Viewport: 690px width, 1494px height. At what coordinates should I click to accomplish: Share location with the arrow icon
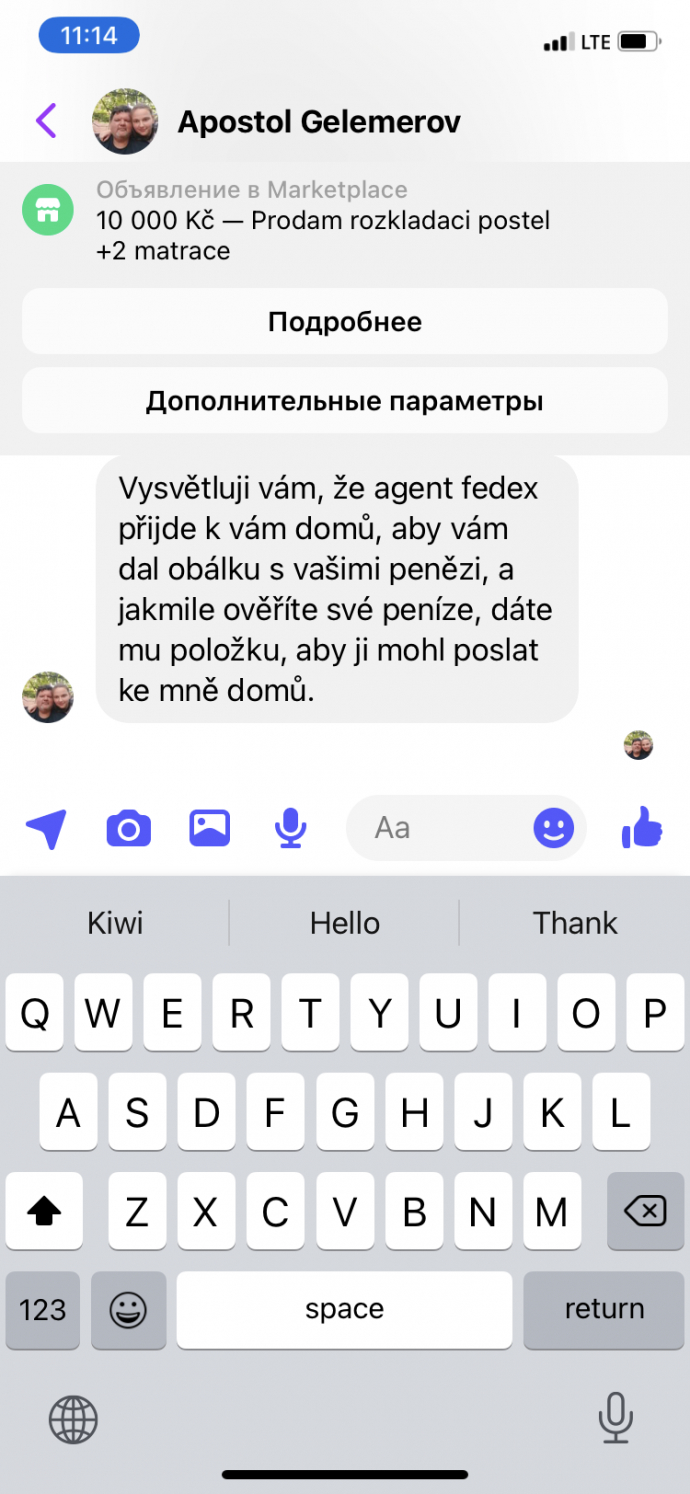[x=46, y=828]
